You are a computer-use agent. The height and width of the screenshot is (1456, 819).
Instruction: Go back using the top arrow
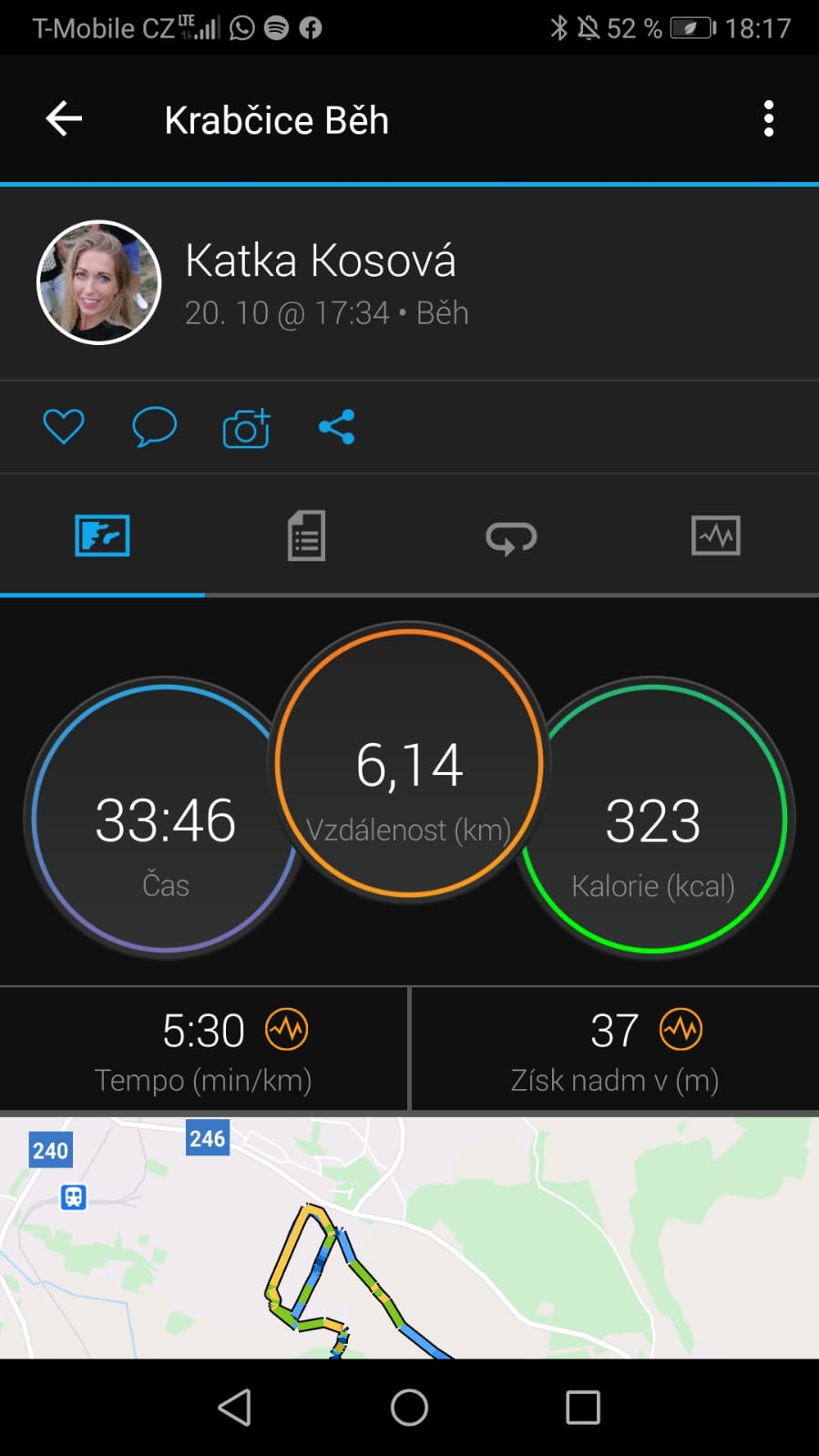point(64,118)
